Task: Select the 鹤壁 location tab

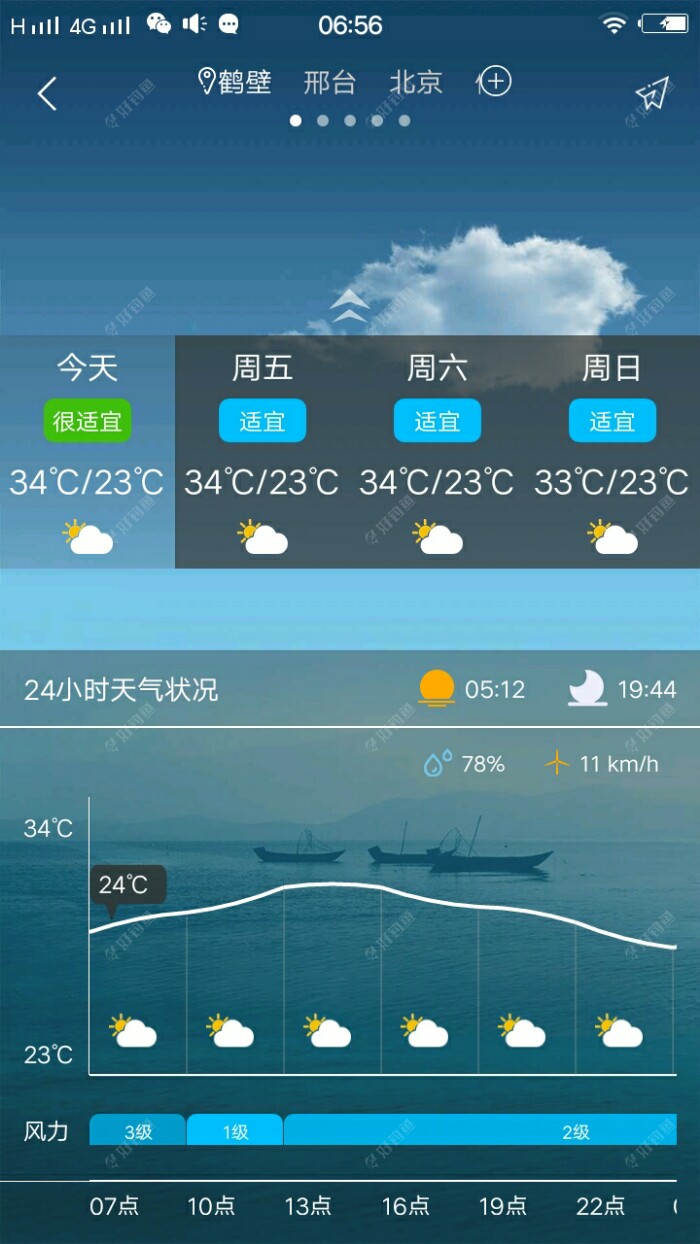Action: 236,82
